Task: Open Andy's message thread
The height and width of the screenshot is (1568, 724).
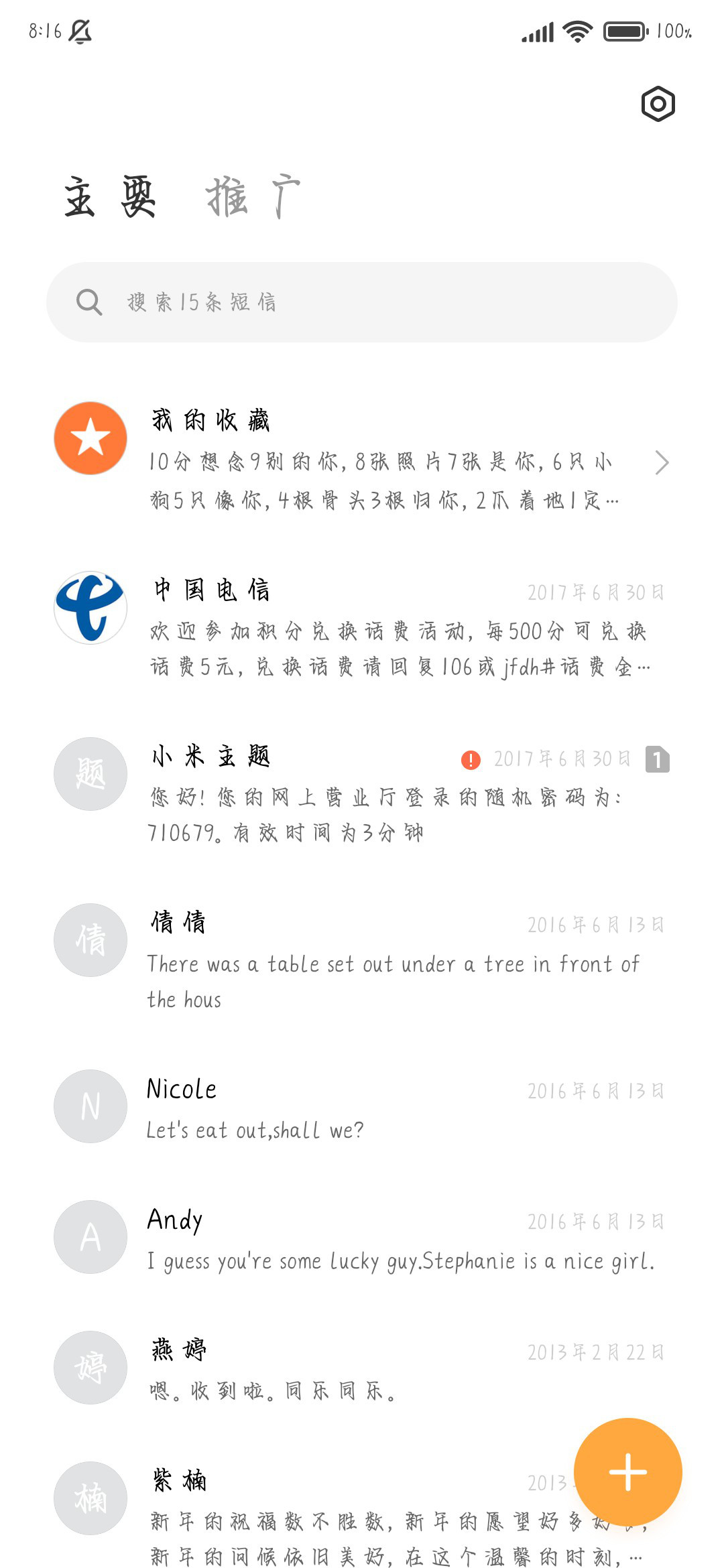Action: point(362,1237)
